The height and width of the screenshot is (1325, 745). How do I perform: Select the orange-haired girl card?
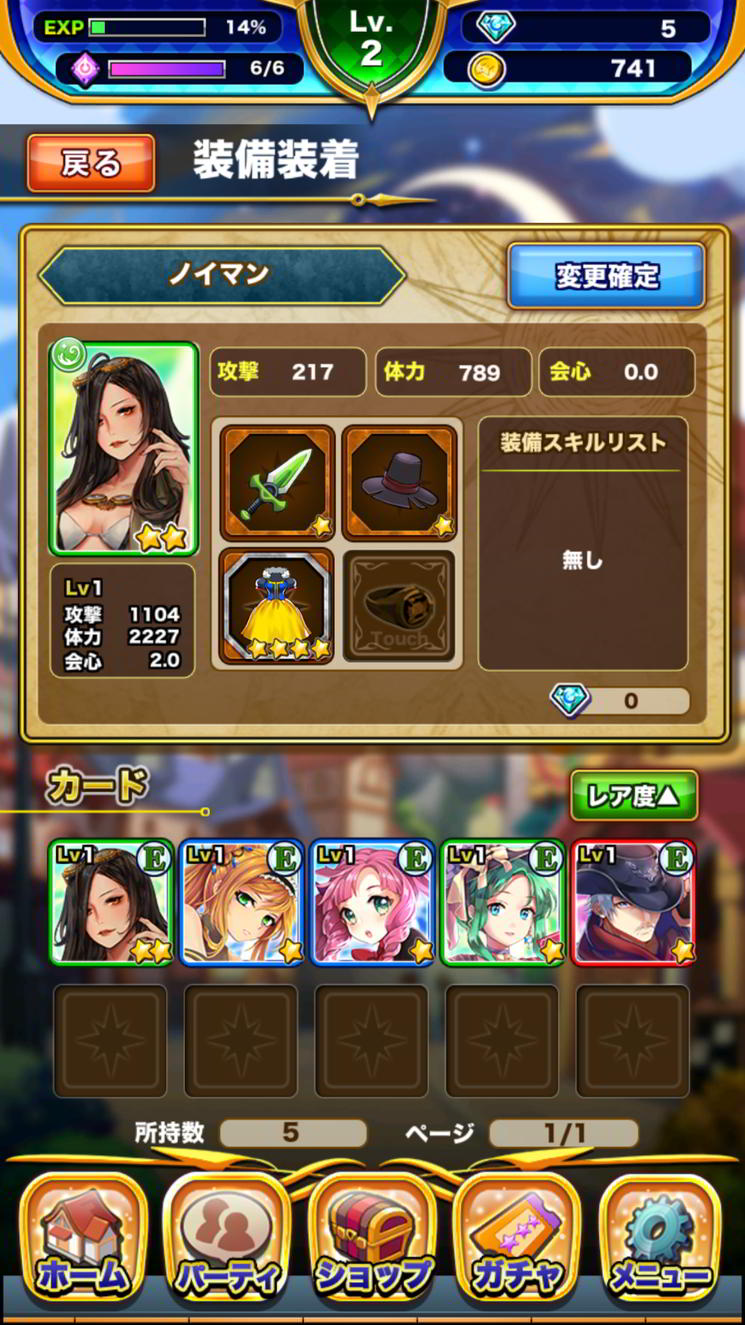point(242,902)
